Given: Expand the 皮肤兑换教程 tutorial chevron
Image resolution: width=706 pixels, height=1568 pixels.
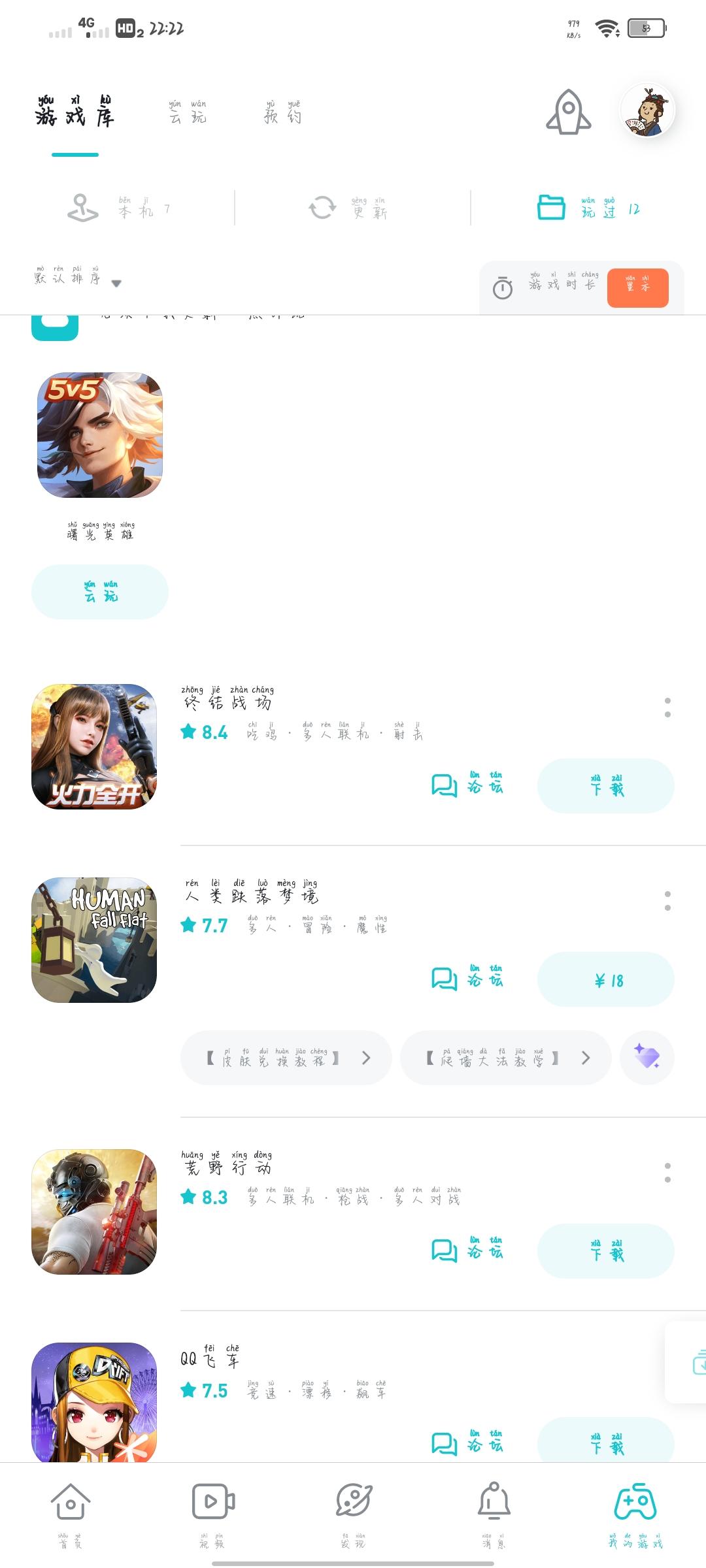Looking at the screenshot, I should 366,1057.
